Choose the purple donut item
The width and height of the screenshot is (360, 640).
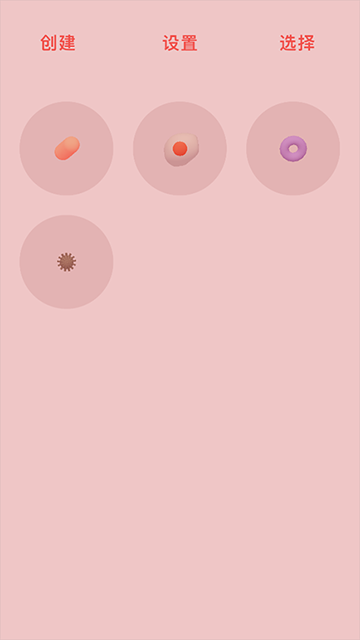pos(293,148)
